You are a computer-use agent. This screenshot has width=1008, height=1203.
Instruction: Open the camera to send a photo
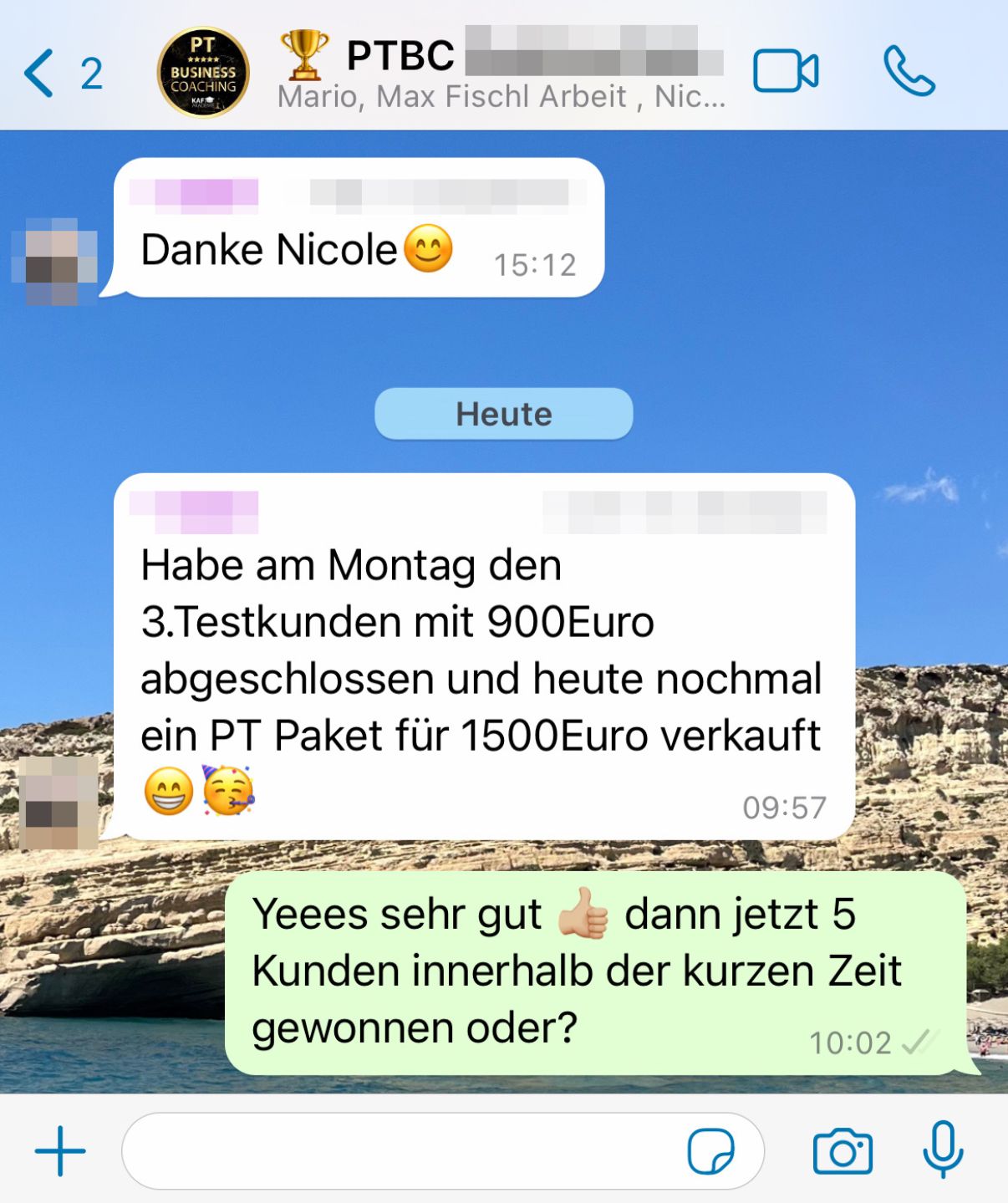[843, 1151]
